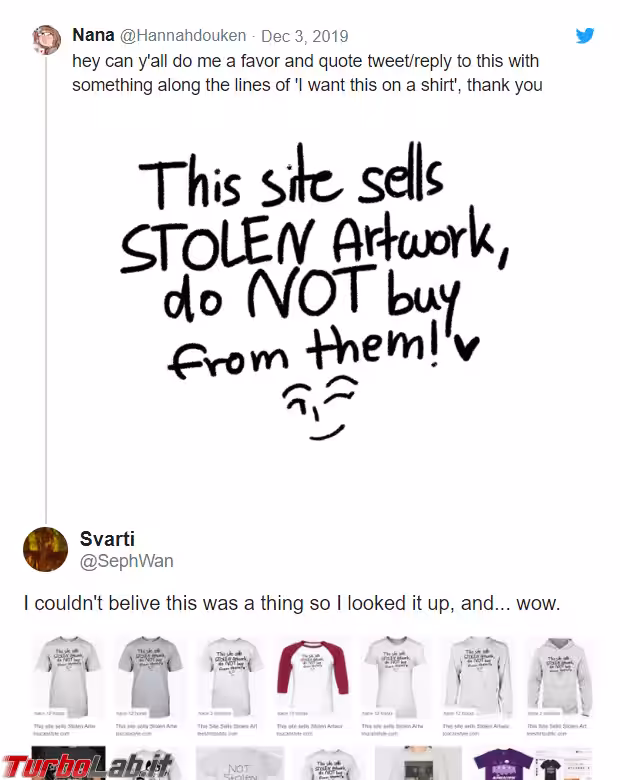Open Nana's @Hannahdouken profile link
620x780 pixels.
point(183,36)
